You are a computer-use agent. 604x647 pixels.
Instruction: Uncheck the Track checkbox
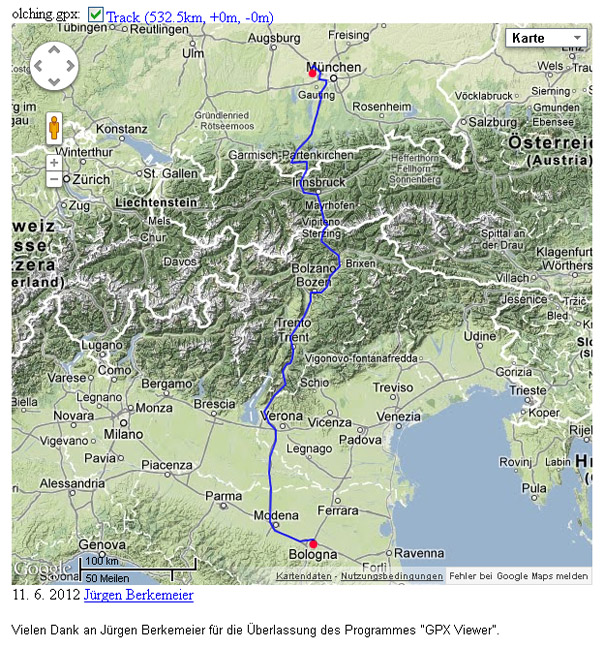(x=95, y=14)
